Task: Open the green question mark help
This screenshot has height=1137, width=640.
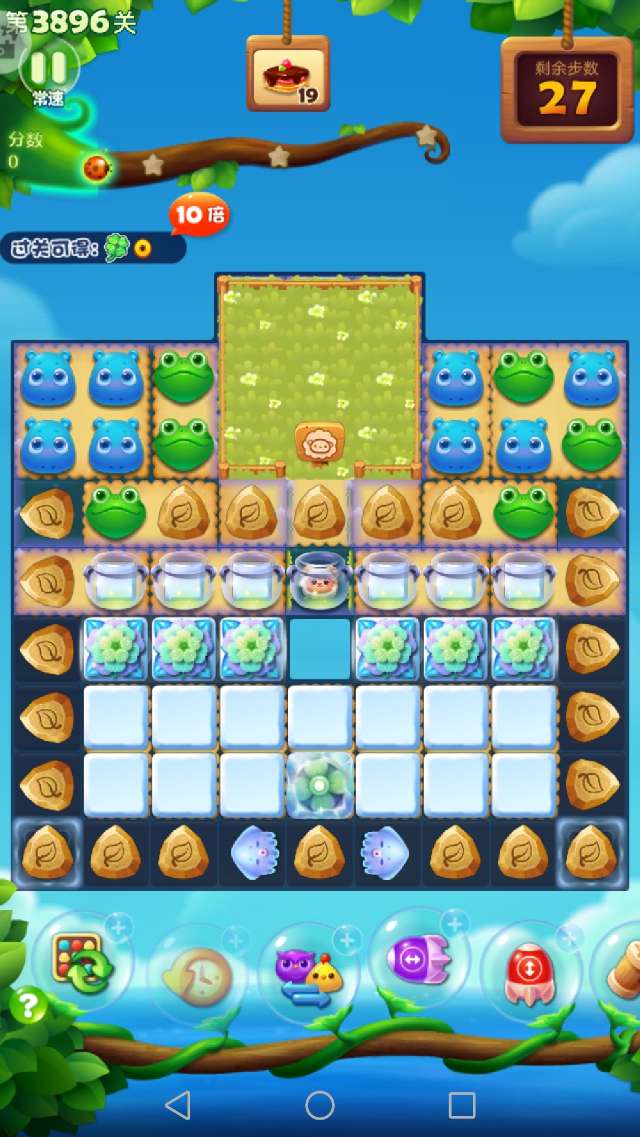Action: click(x=27, y=1004)
